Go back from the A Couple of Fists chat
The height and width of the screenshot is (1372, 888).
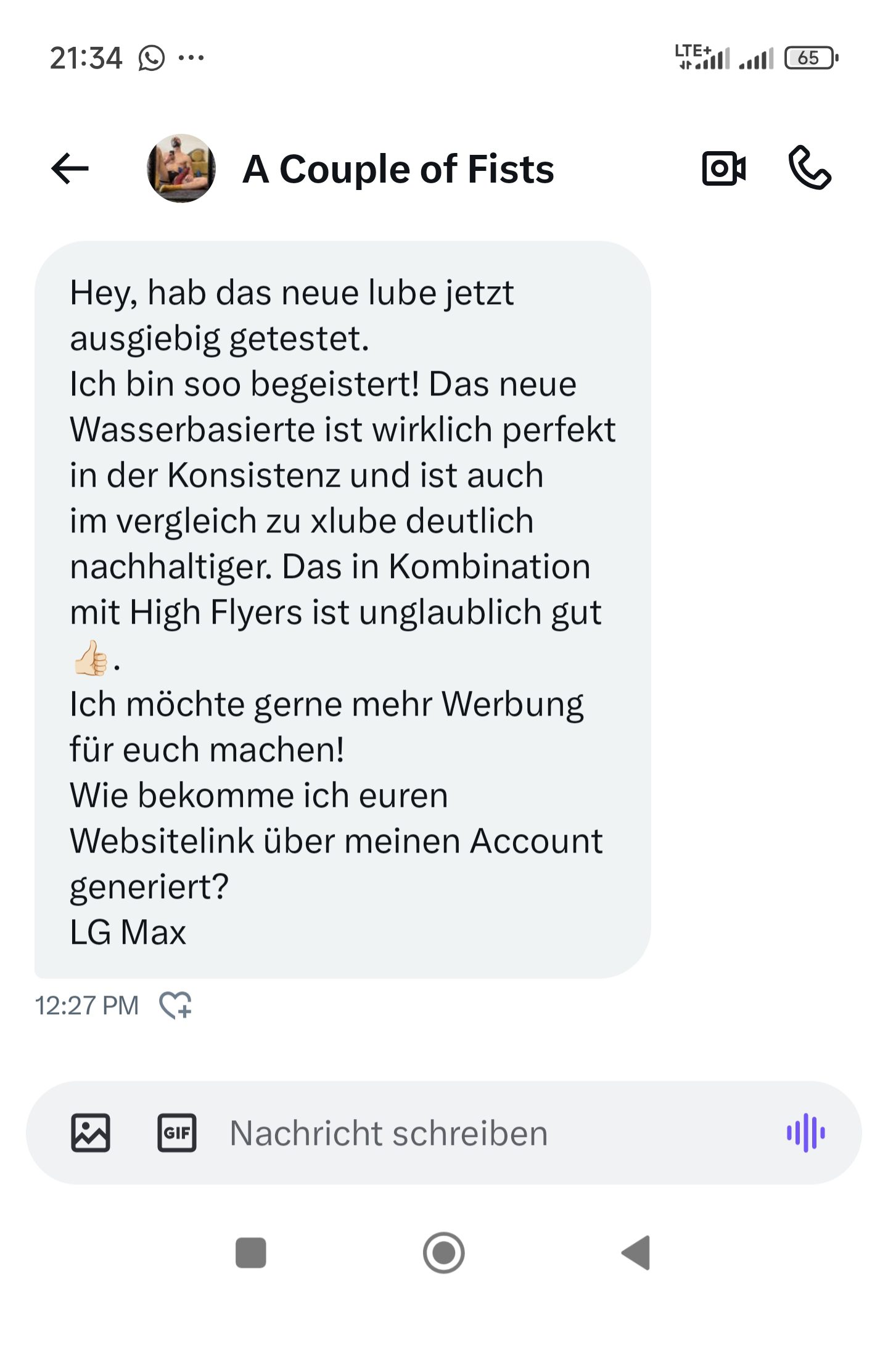70,168
